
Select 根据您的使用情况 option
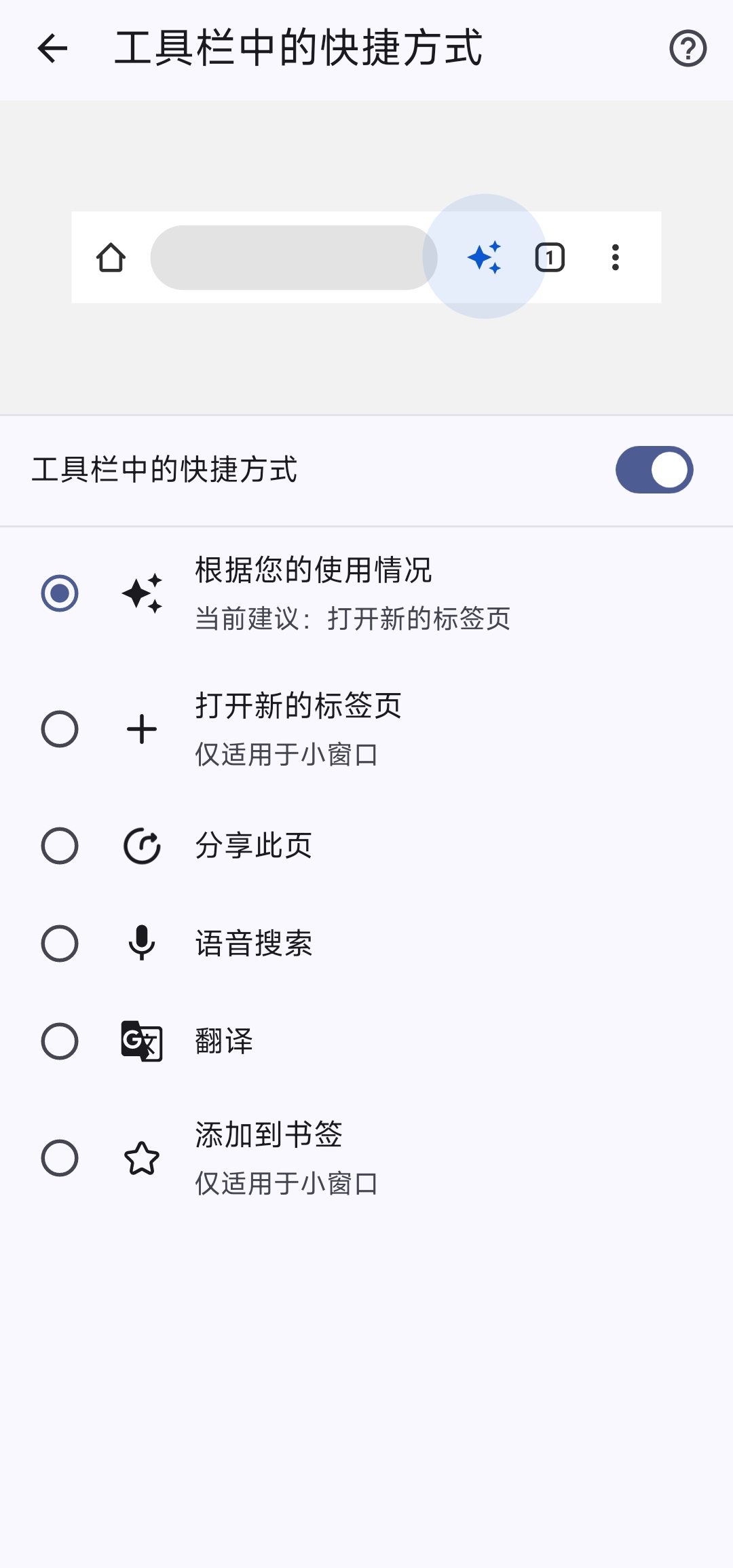60,593
